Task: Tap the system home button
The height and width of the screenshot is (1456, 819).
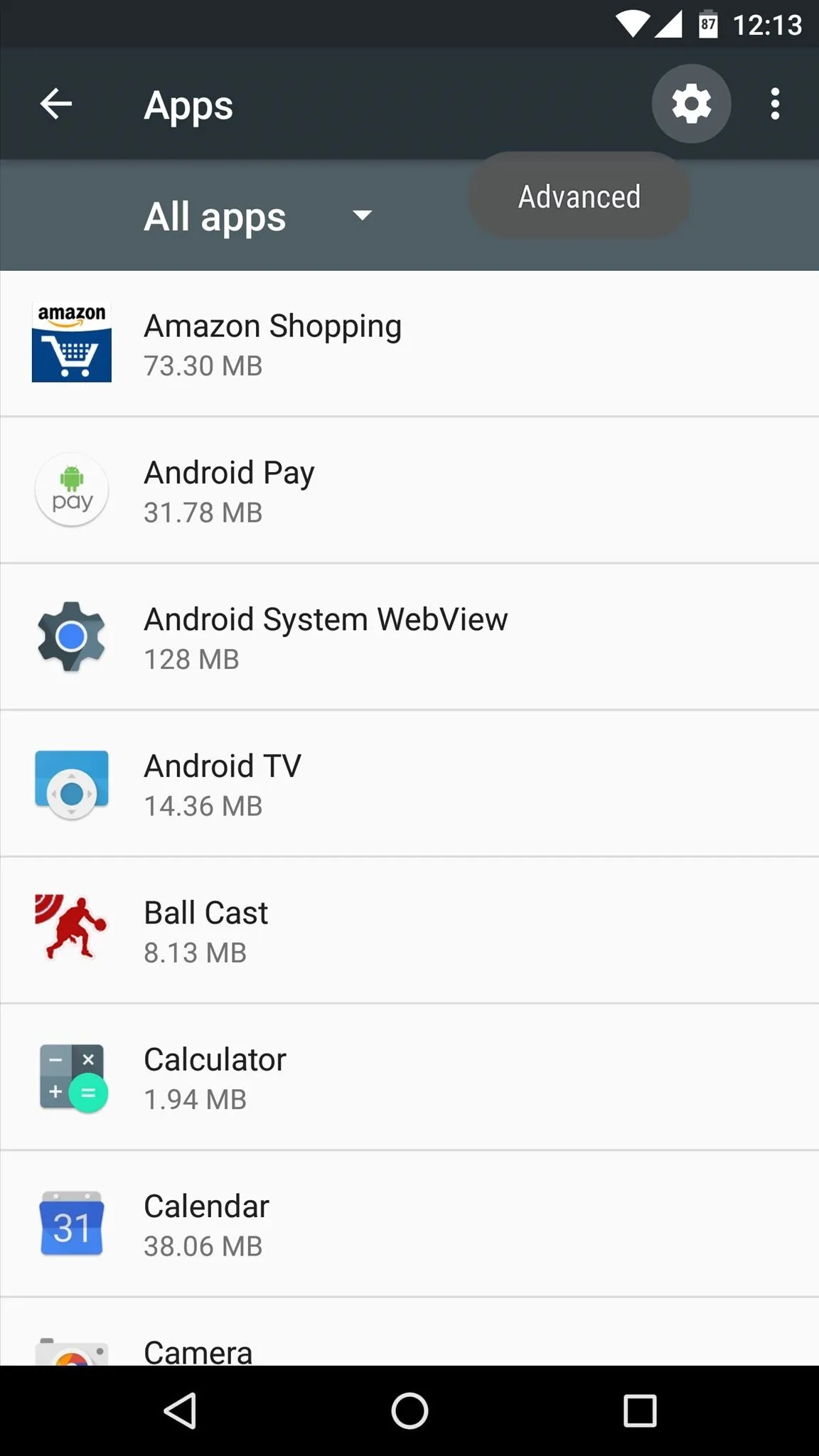Action: pyautogui.click(x=409, y=1410)
